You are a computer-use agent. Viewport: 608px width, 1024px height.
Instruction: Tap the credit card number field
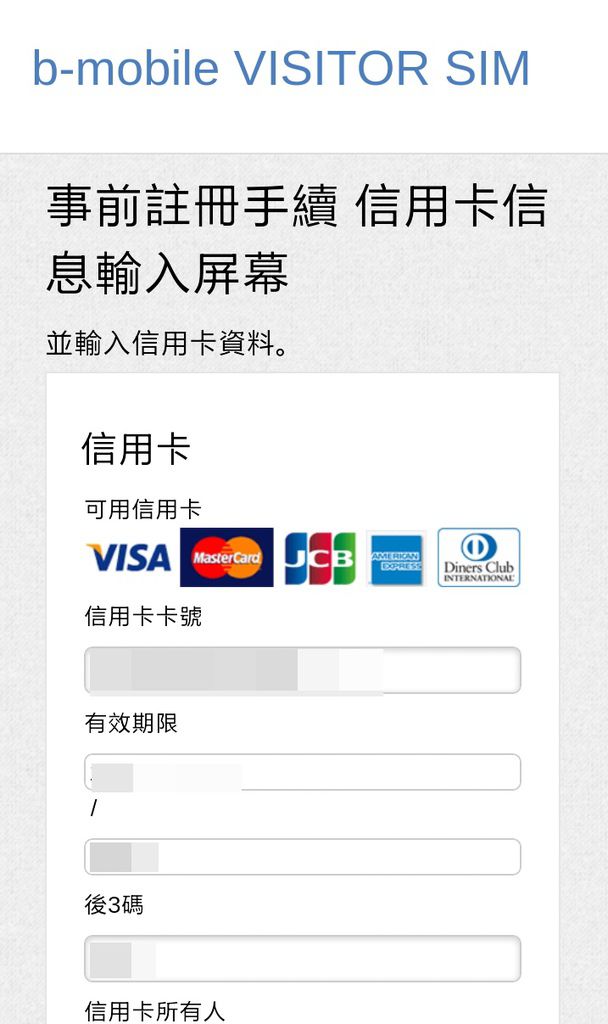[302, 670]
